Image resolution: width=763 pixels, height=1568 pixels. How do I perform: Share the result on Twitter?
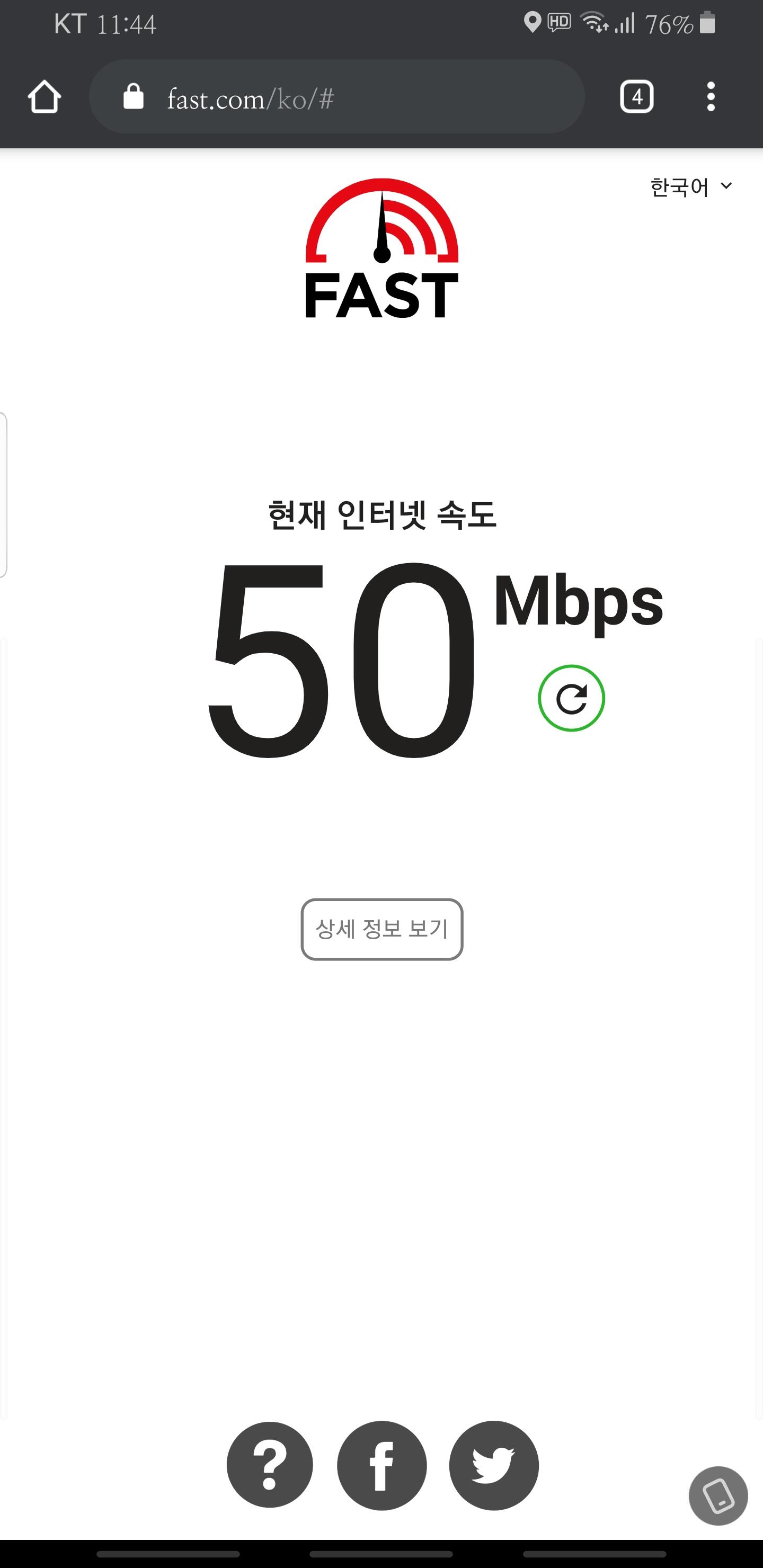tap(494, 1465)
